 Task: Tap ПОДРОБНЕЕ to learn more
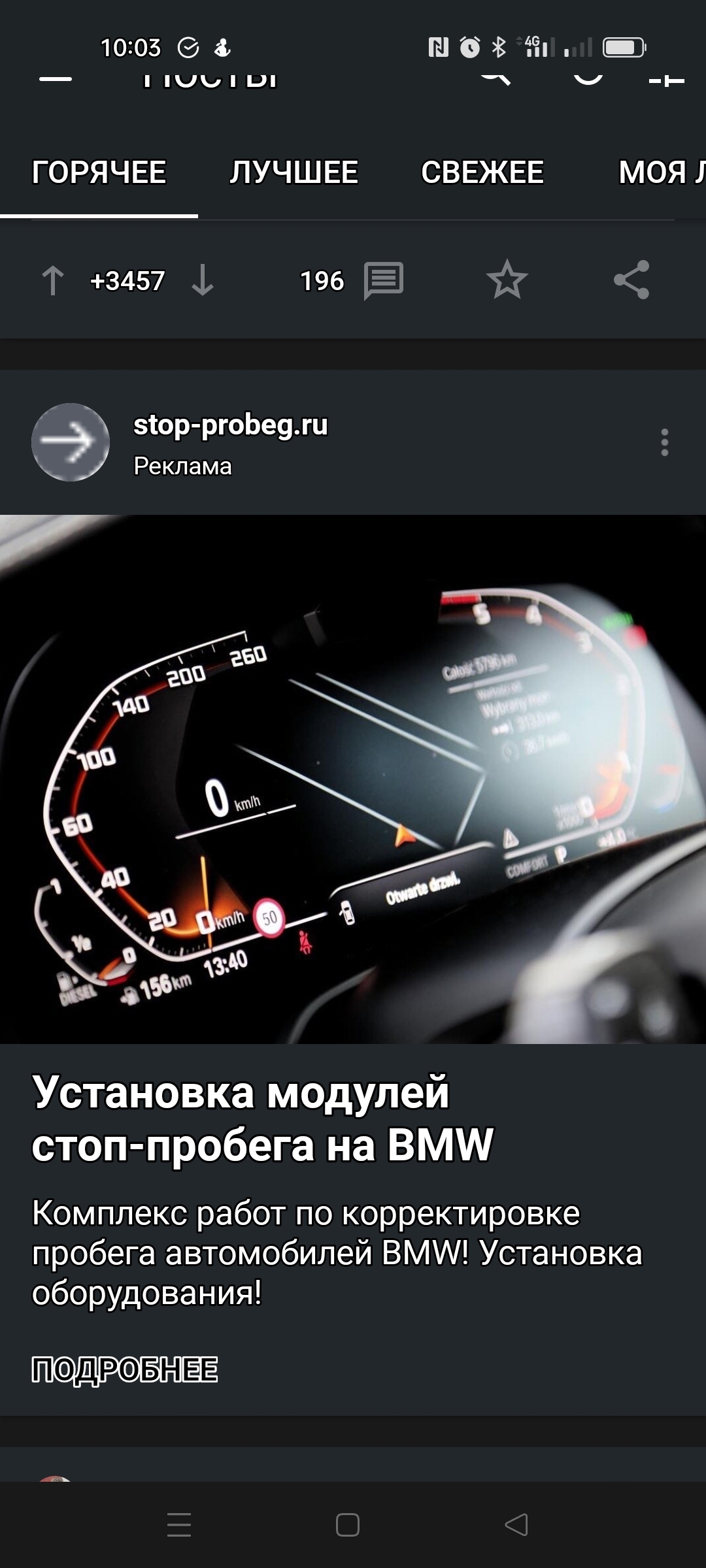point(124,1370)
